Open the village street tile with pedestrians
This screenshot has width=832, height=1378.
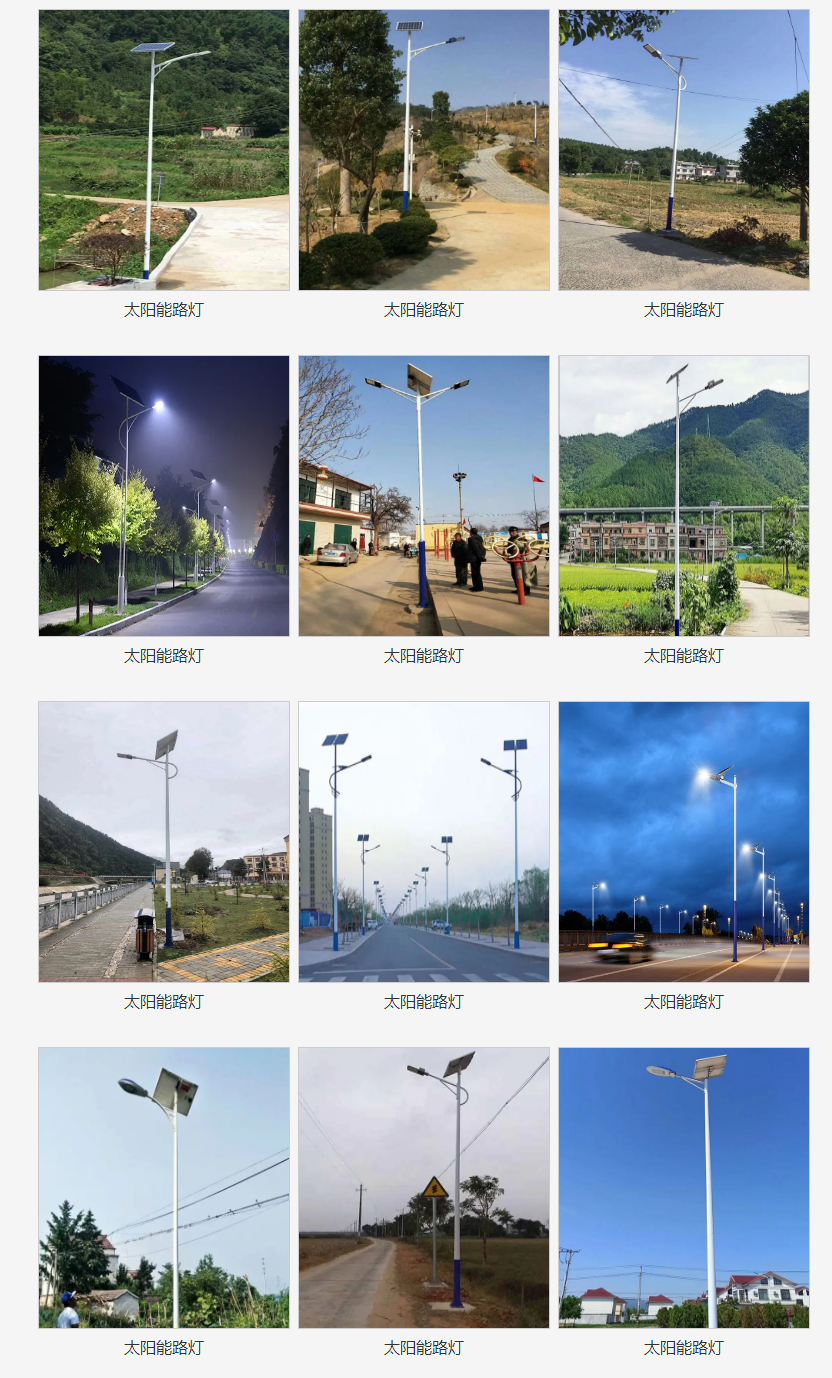[424, 496]
